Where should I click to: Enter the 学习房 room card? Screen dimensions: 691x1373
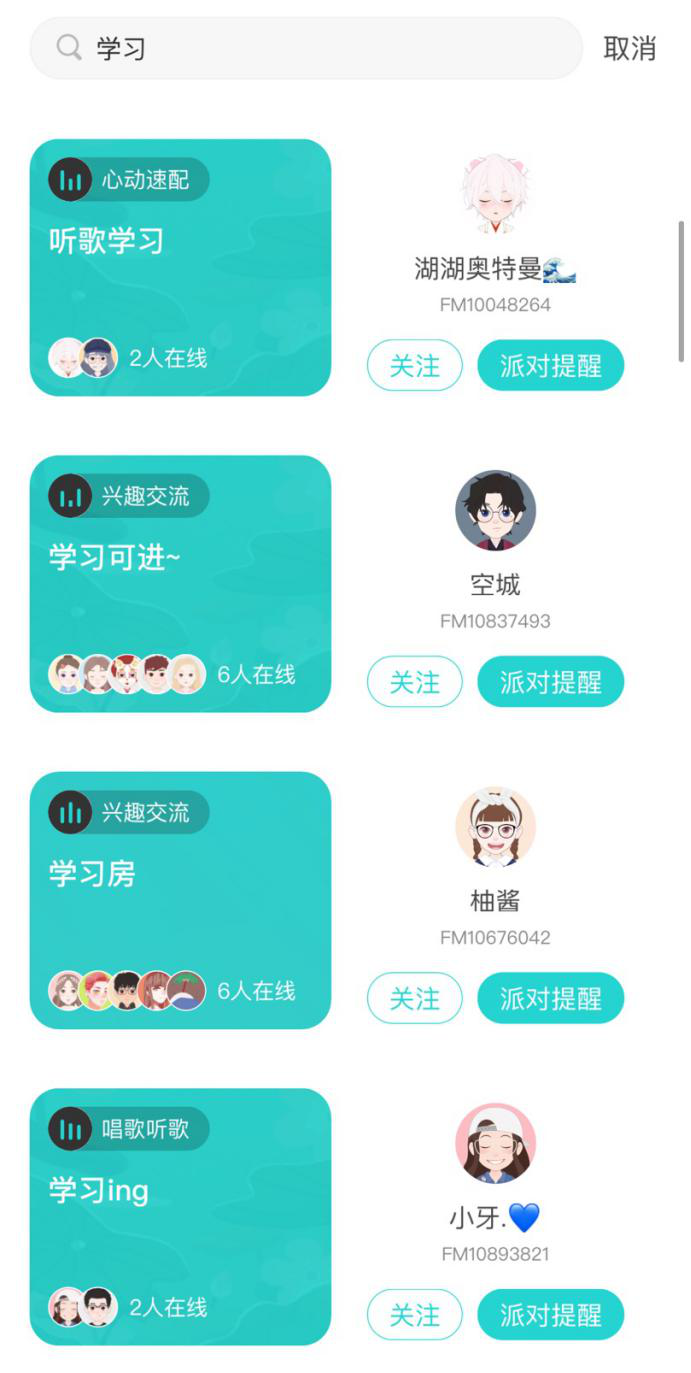click(180, 899)
